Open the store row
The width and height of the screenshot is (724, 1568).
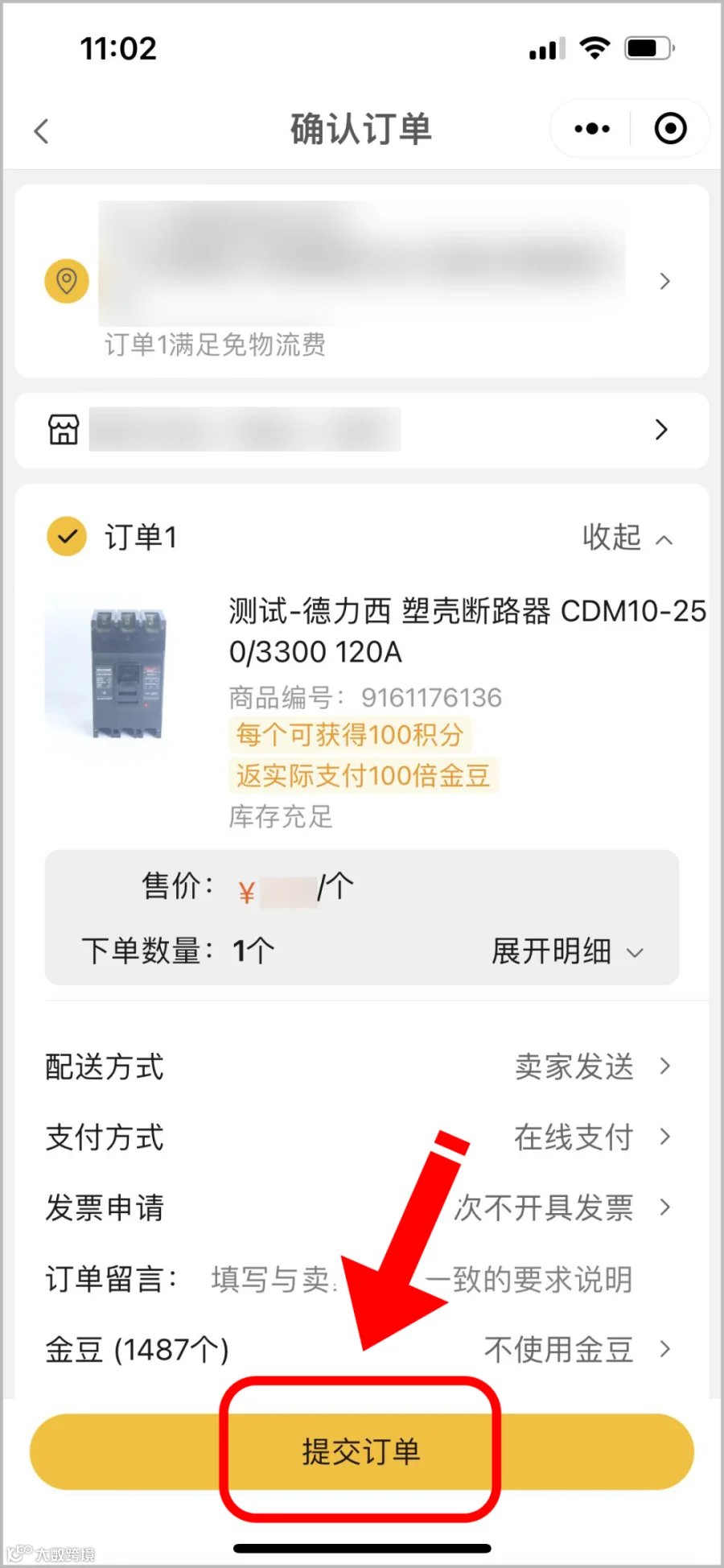tap(362, 430)
